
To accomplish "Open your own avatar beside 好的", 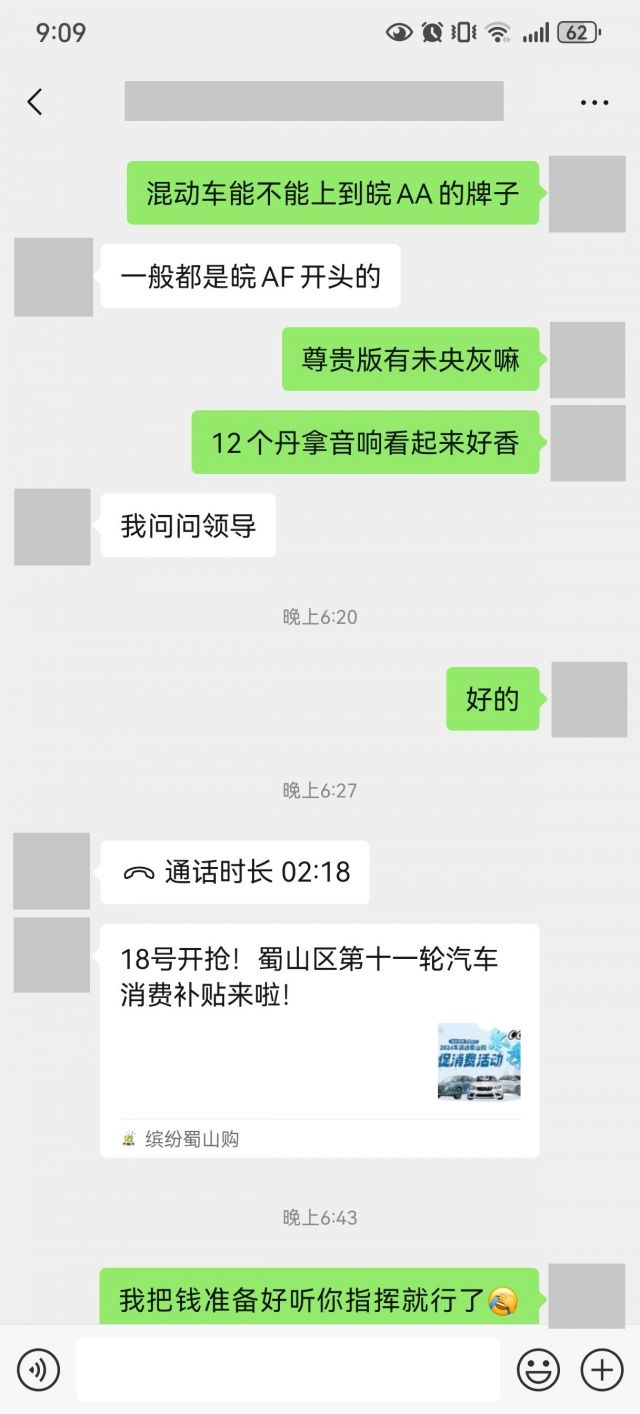I will click(589, 699).
